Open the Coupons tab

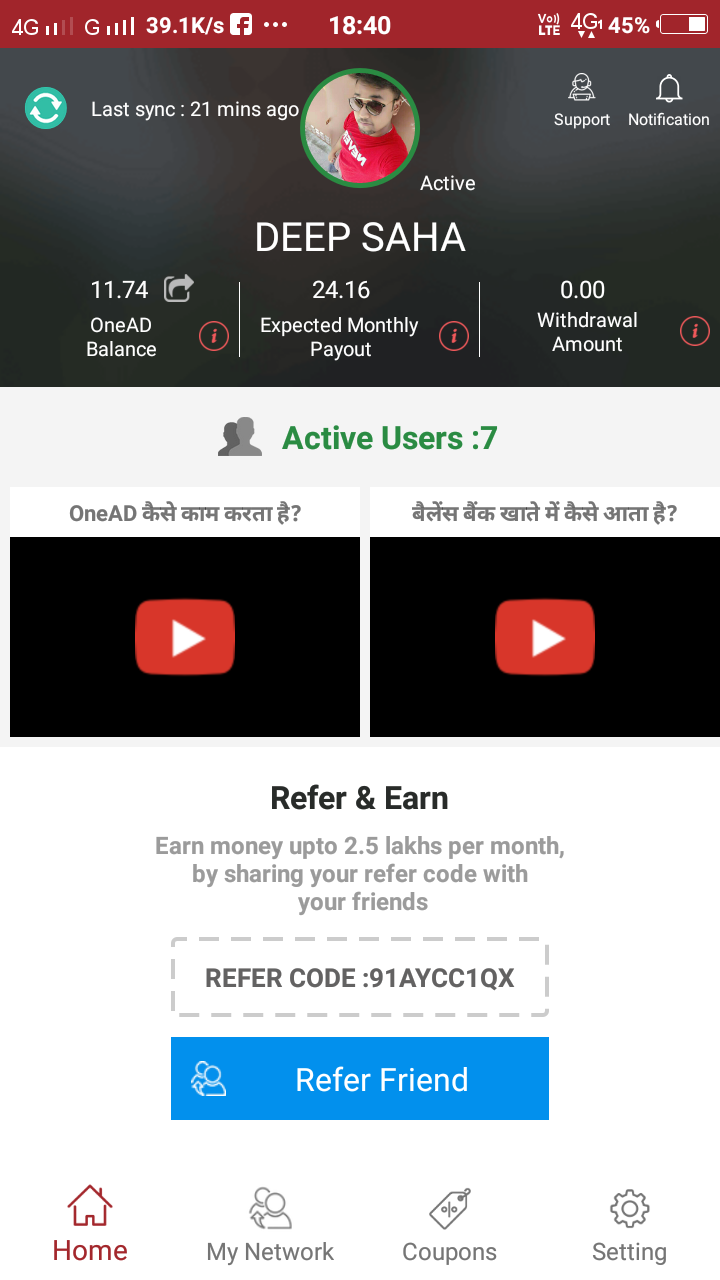[x=450, y=1224]
